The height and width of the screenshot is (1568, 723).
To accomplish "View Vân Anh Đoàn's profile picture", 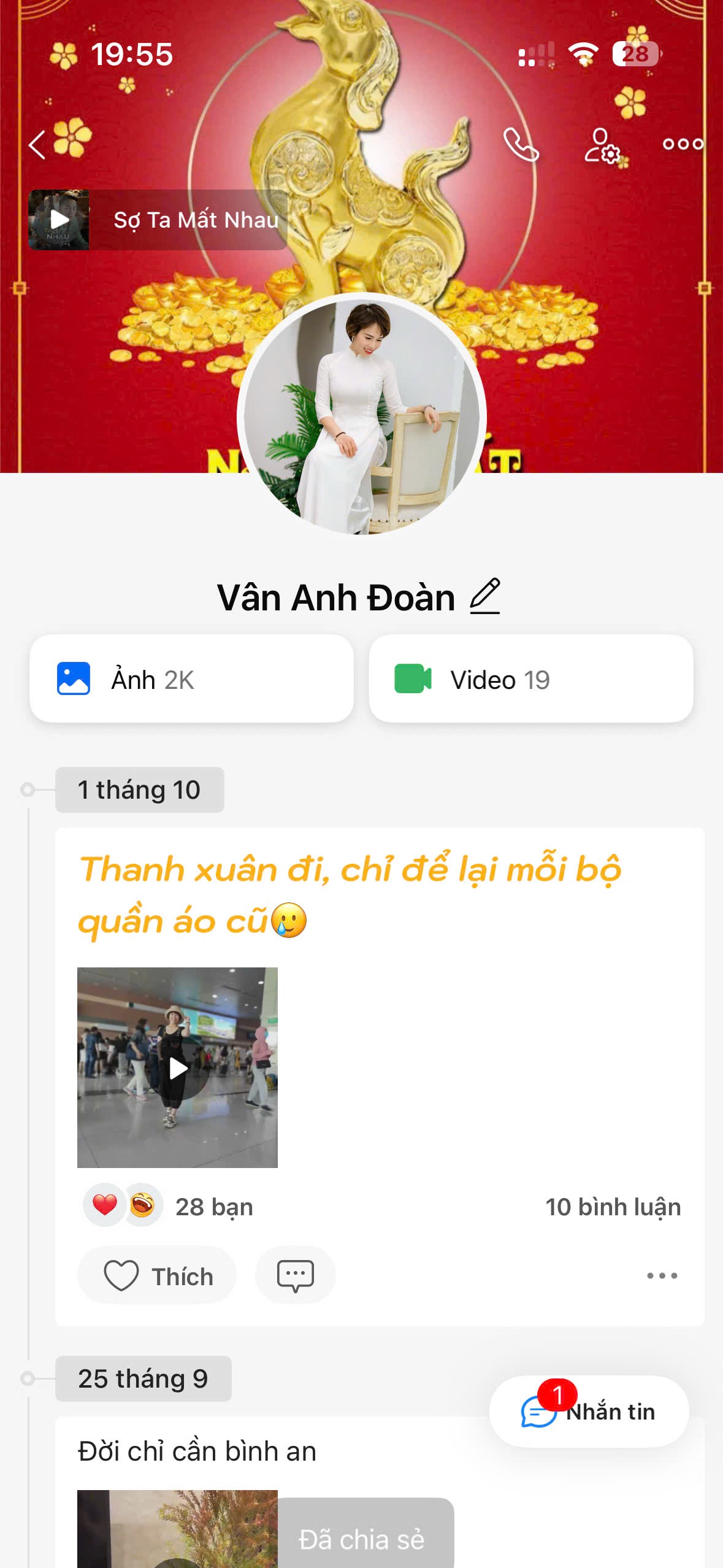I will click(x=362, y=417).
